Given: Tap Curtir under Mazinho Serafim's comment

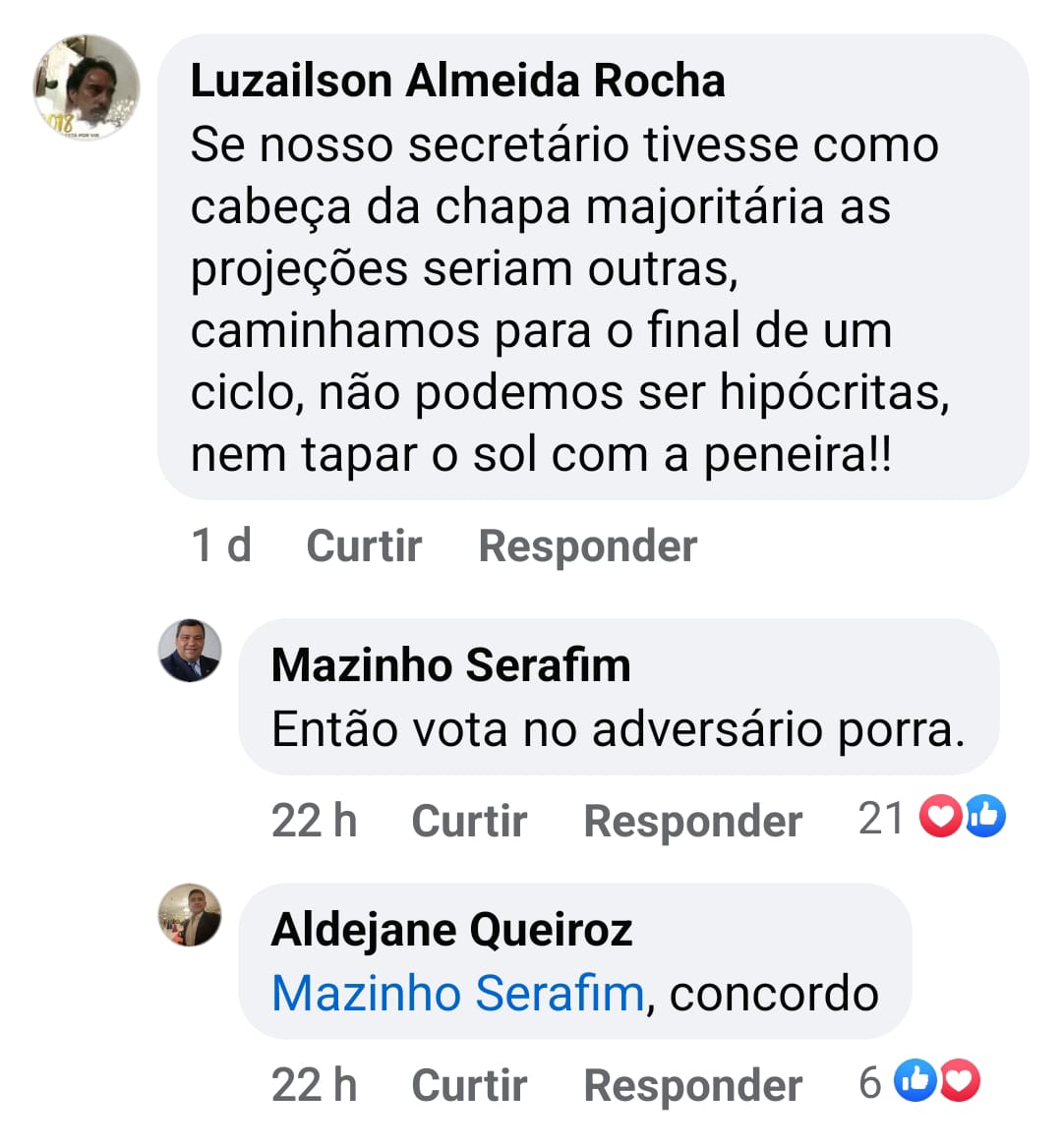Looking at the screenshot, I should tap(469, 821).
